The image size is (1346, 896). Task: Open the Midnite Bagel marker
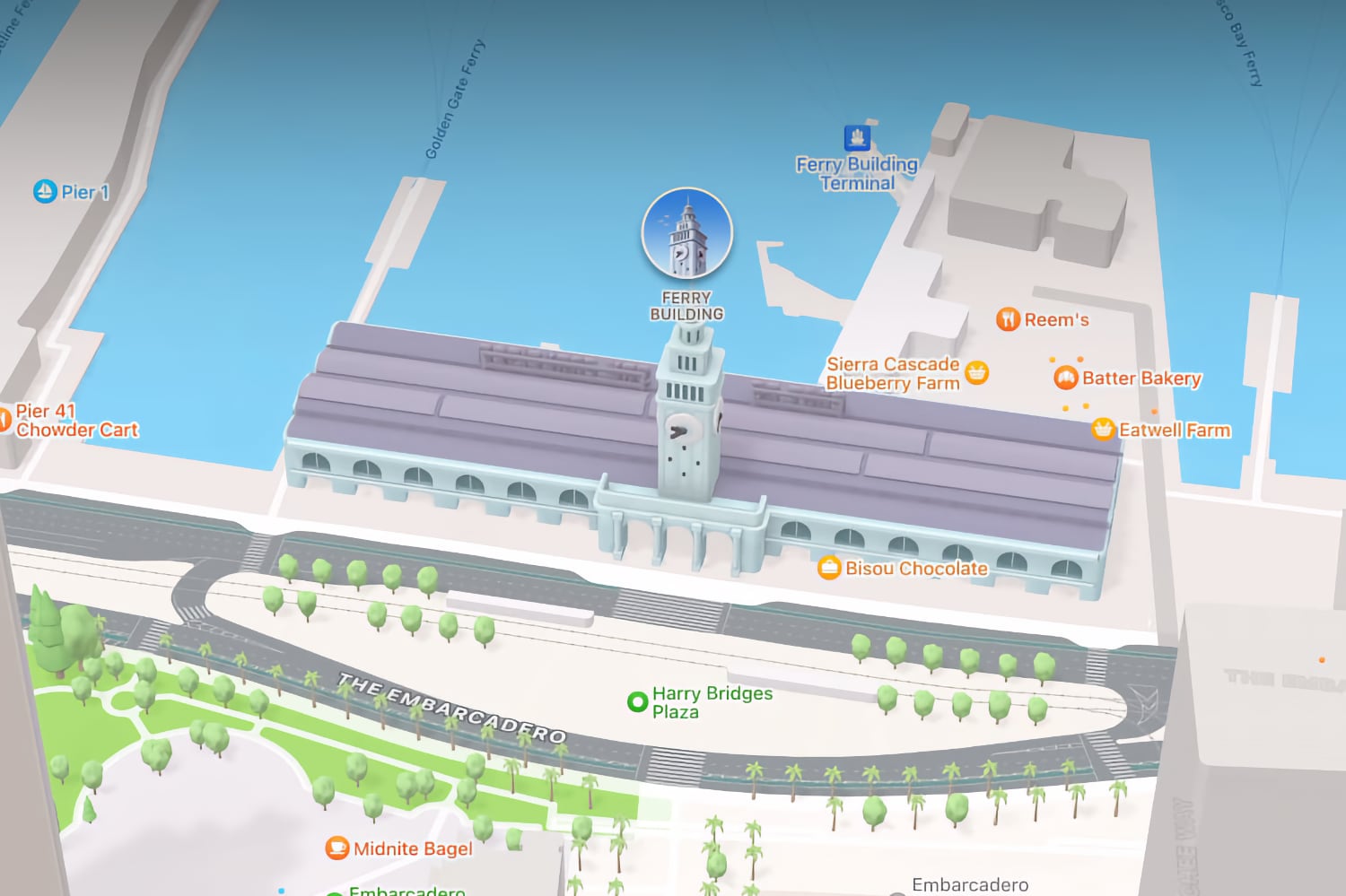pos(337,848)
